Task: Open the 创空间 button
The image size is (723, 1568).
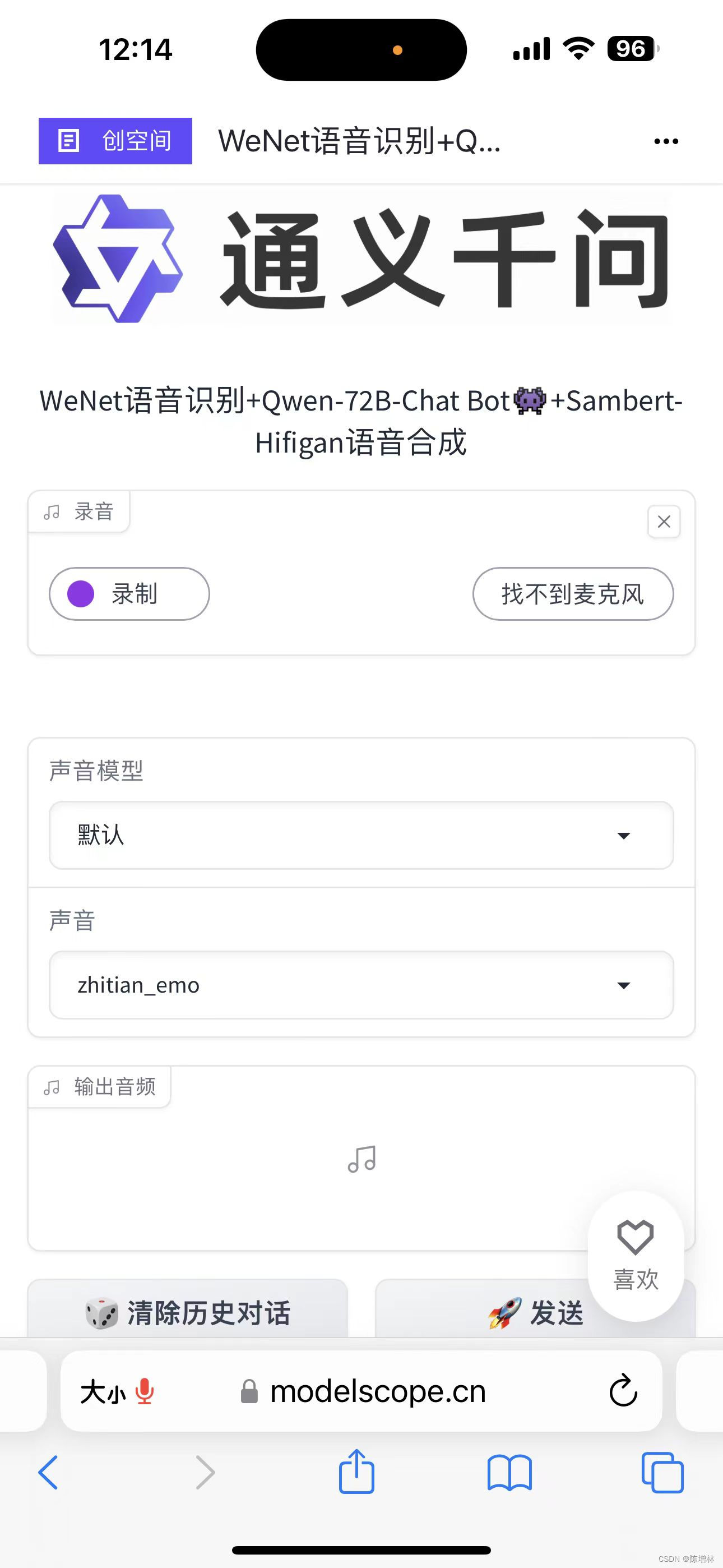Action: [x=115, y=141]
